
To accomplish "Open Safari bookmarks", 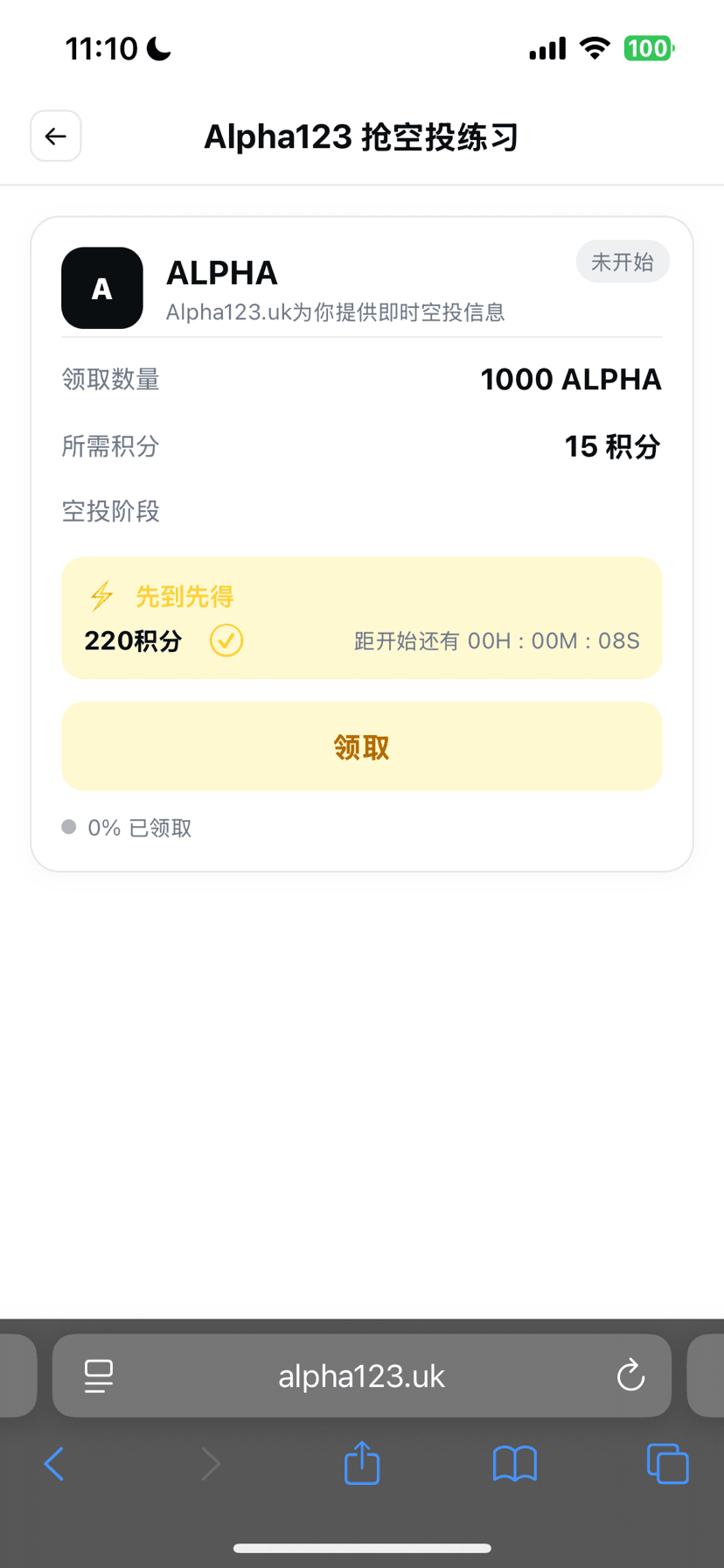I will 514,1464.
